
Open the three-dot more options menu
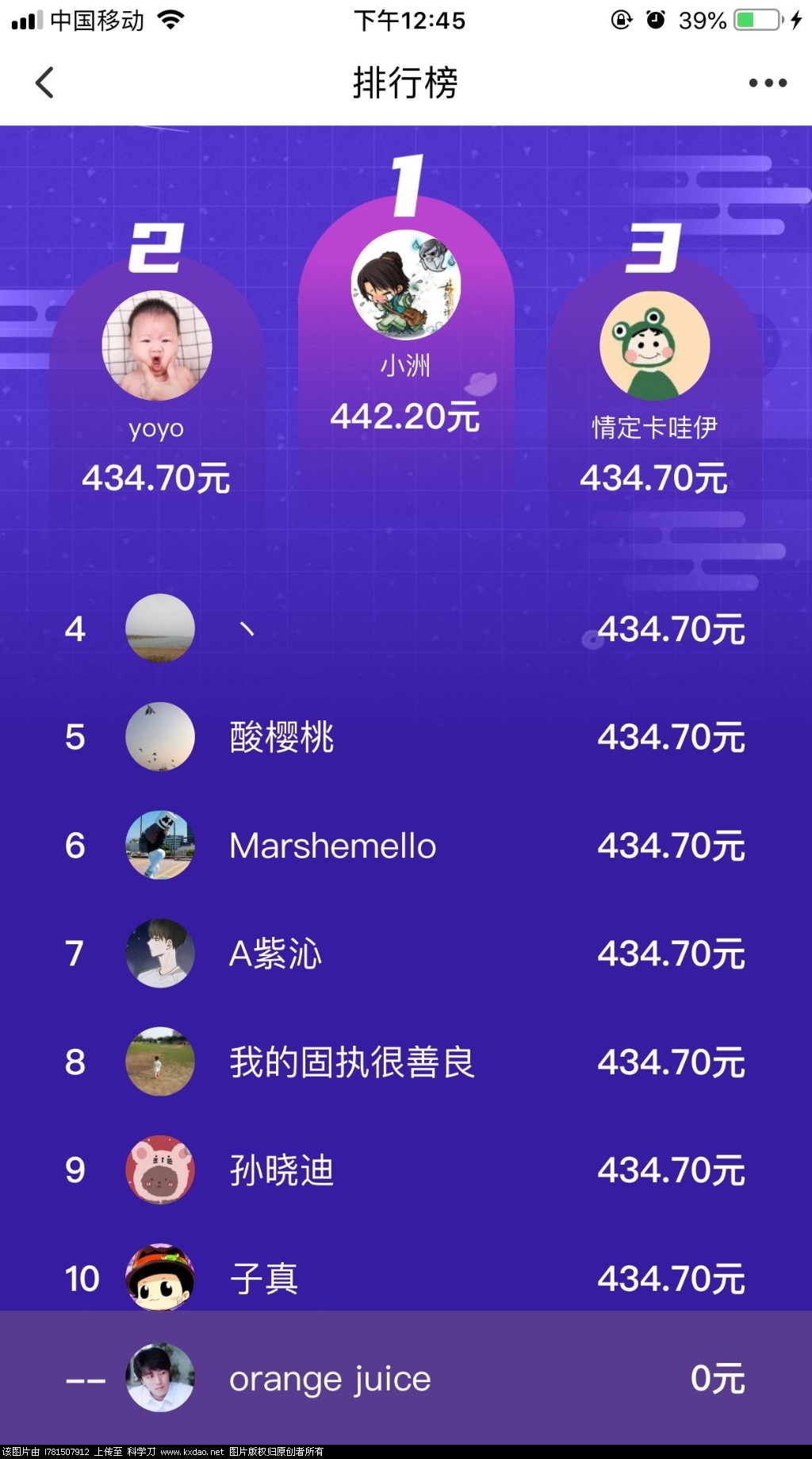tap(768, 83)
